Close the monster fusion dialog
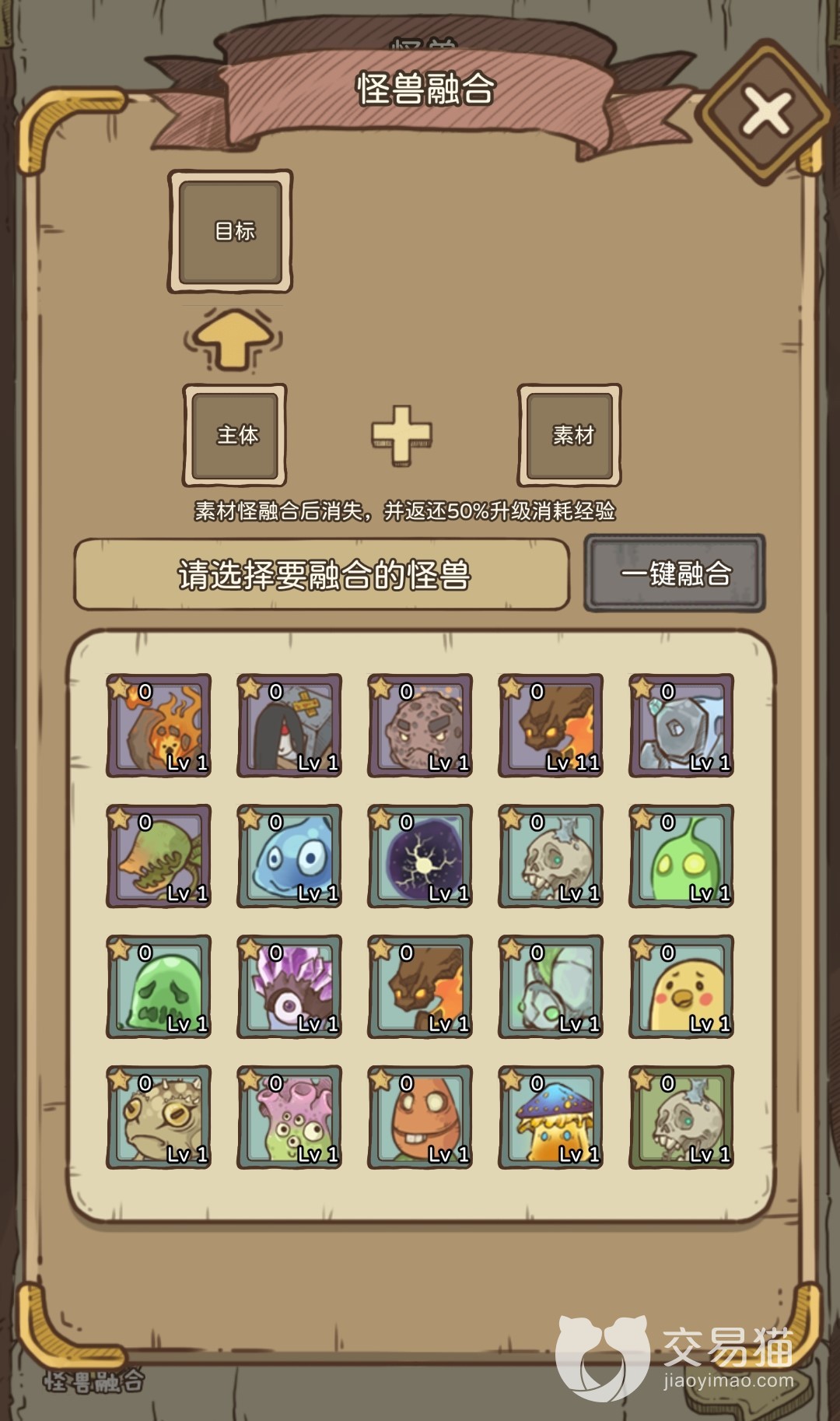840x1421 pixels. tap(766, 113)
